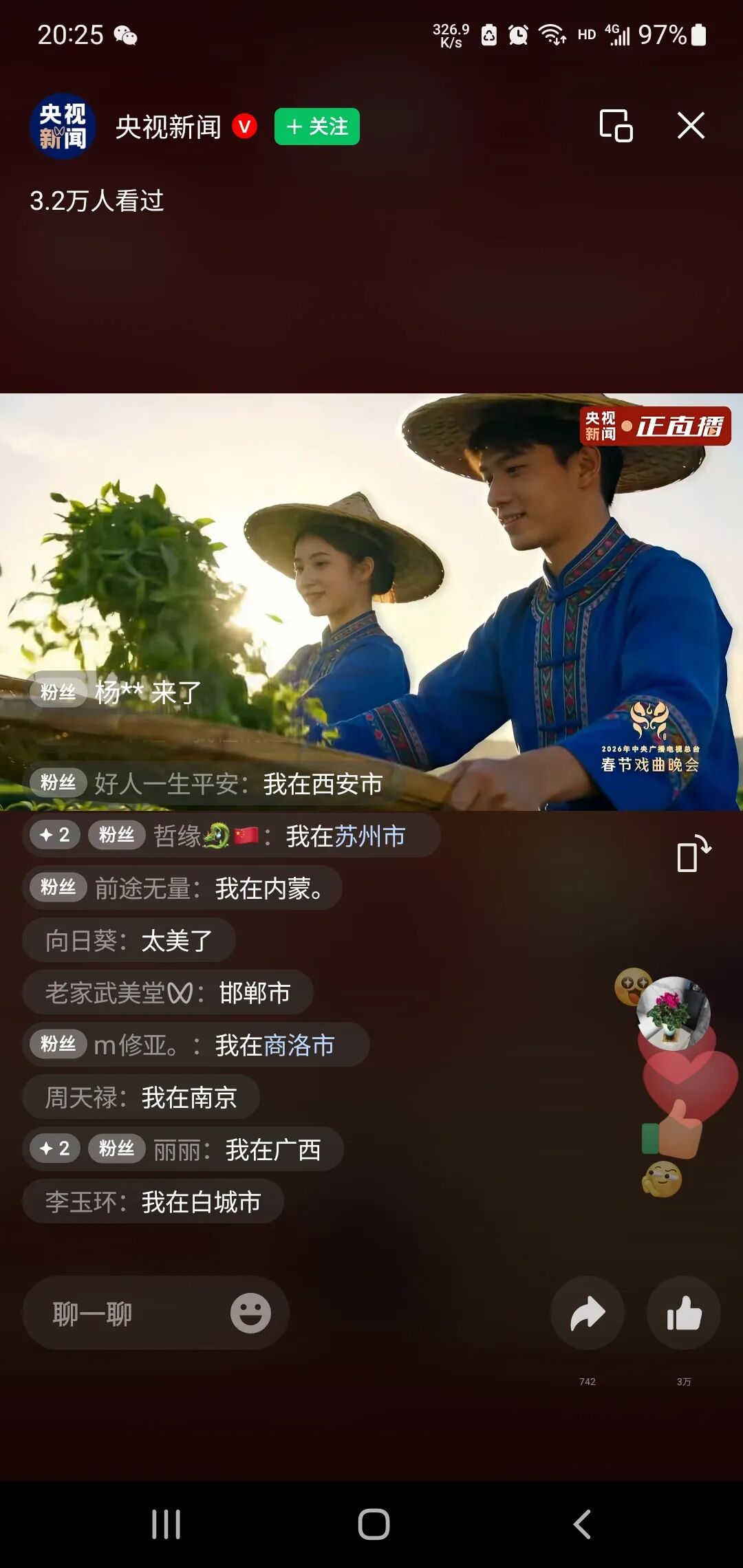Follow the channel via +关注 button
The height and width of the screenshot is (1568, 743).
(x=316, y=127)
